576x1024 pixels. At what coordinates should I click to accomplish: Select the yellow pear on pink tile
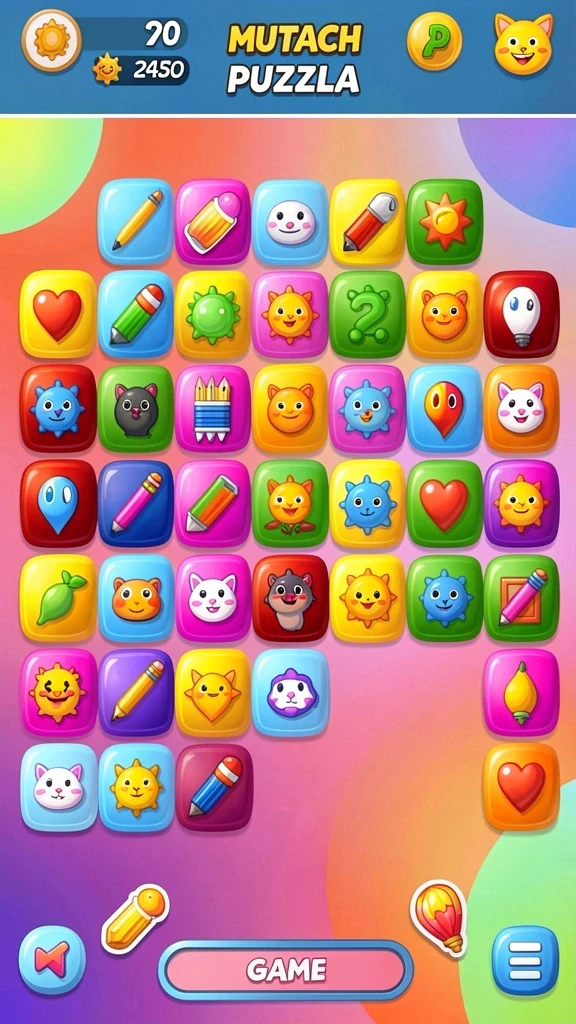(521, 693)
